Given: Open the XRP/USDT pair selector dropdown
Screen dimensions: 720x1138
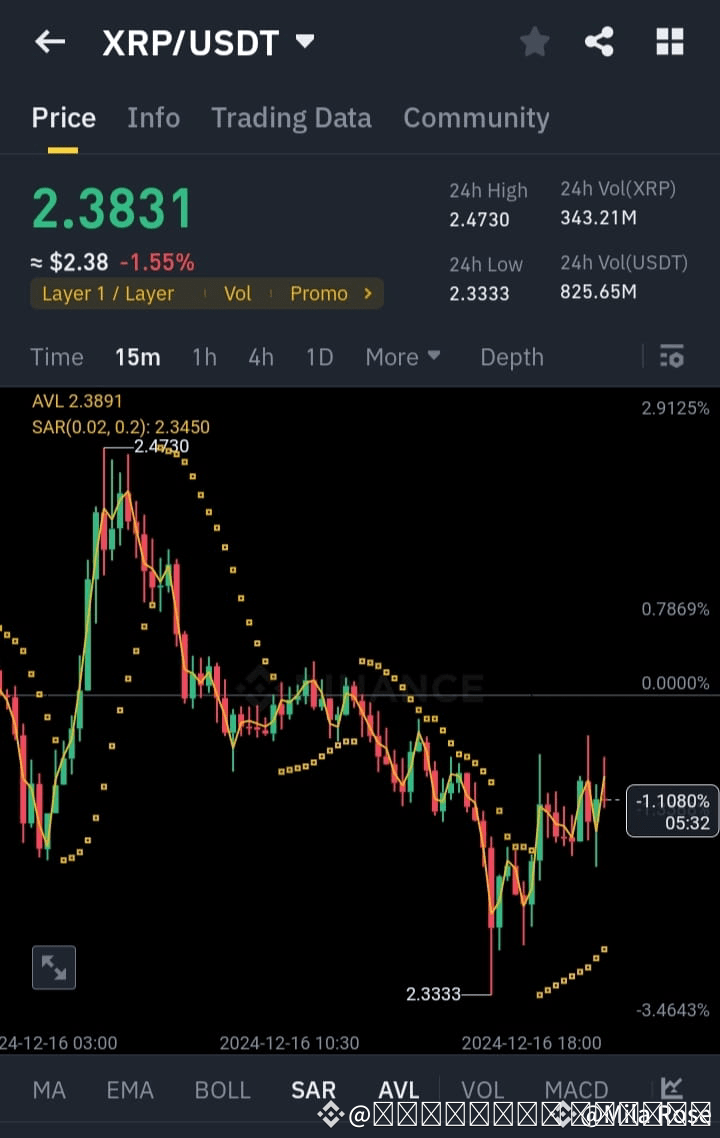Looking at the screenshot, I should (303, 41).
